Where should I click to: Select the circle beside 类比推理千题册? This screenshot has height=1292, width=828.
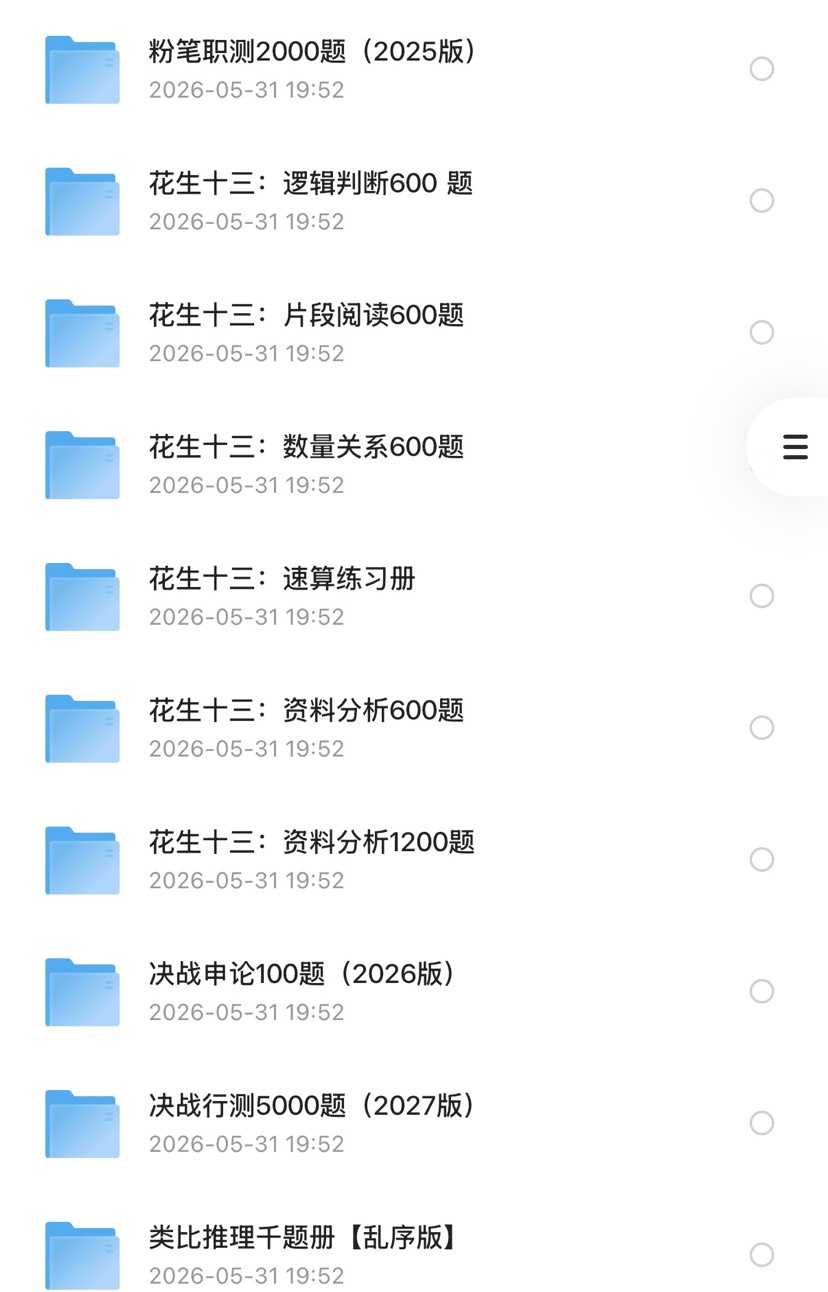coord(762,1255)
